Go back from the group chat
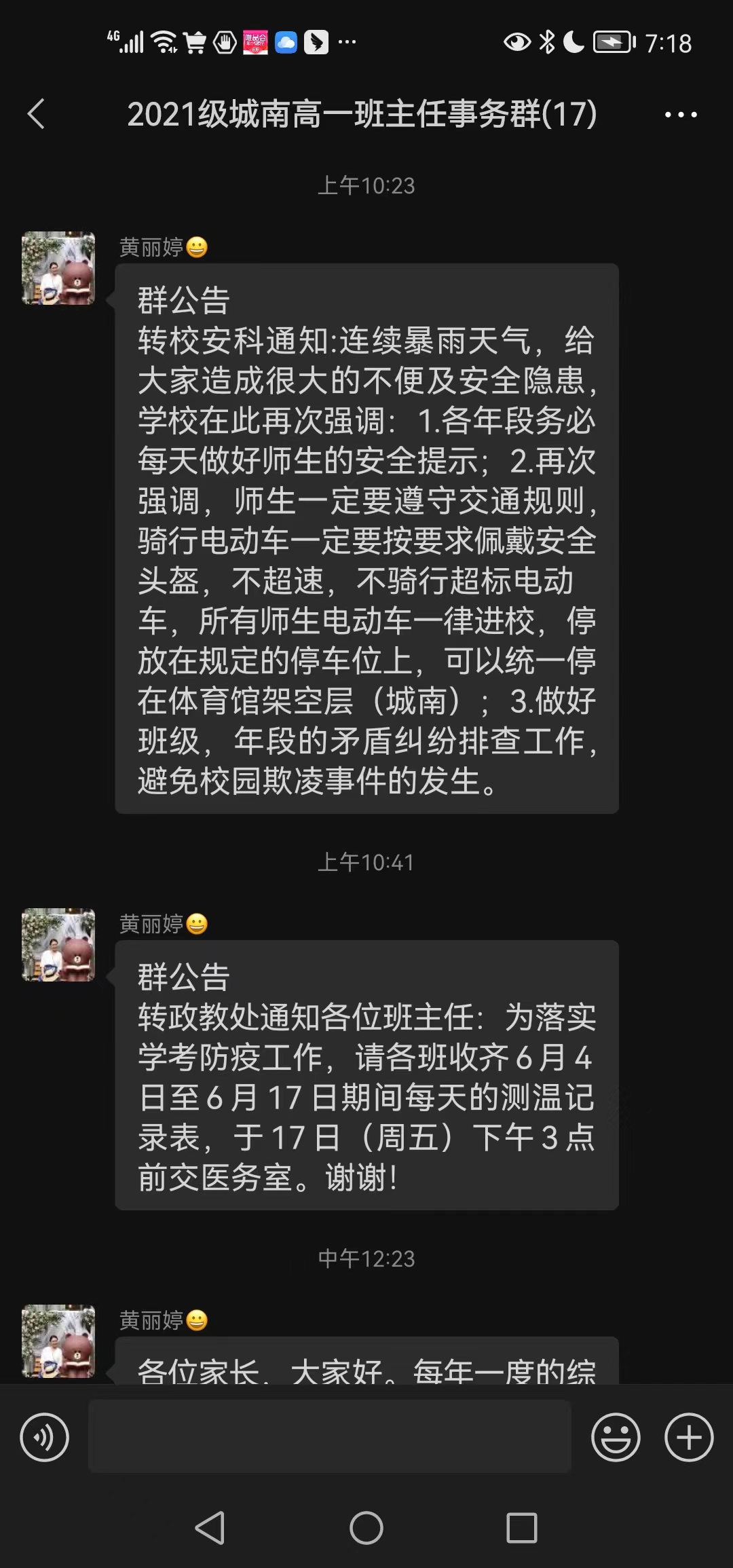This screenshot has height=1568, width=733. 37,114
